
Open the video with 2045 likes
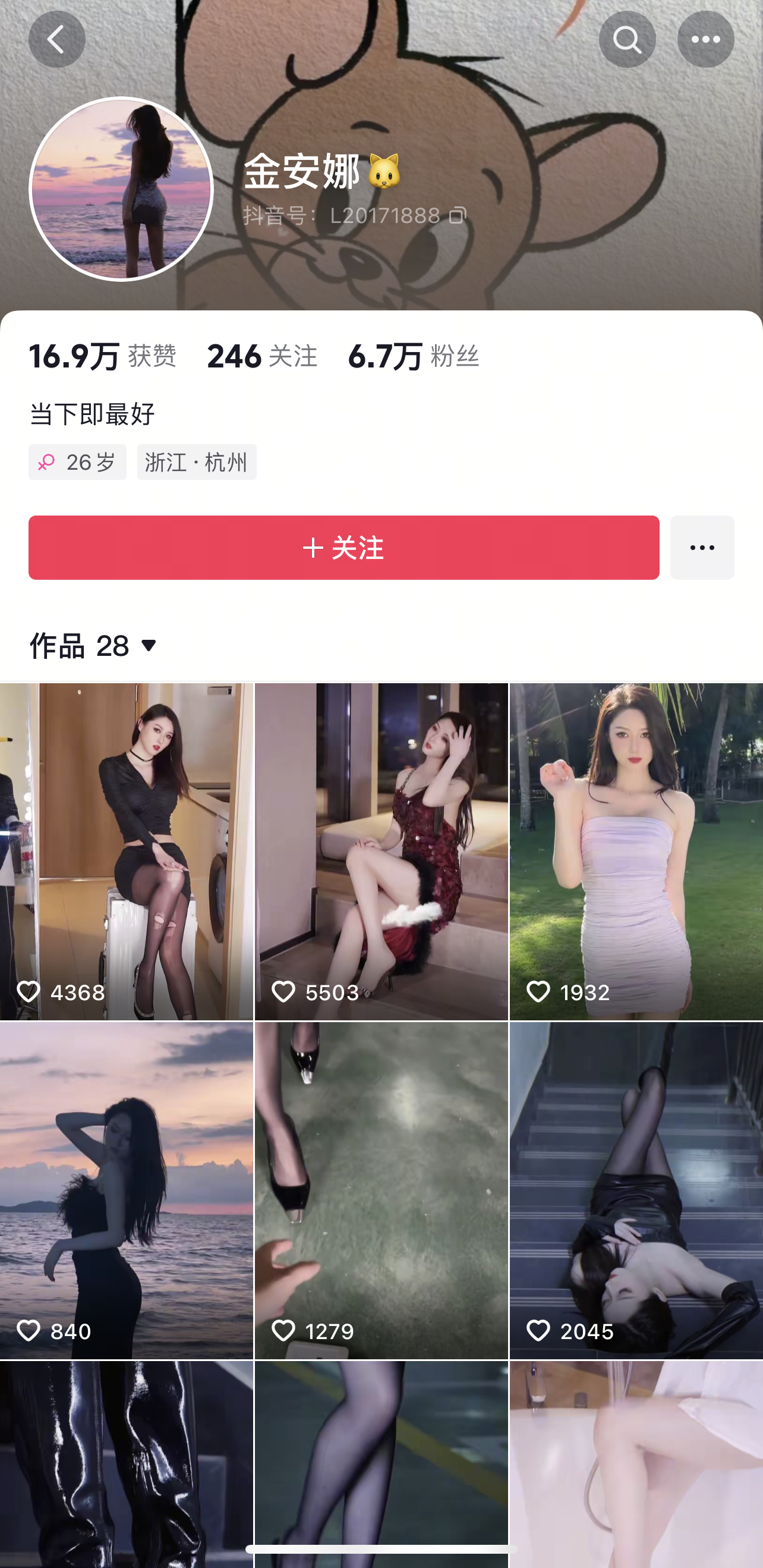(x=636, y=1190)
